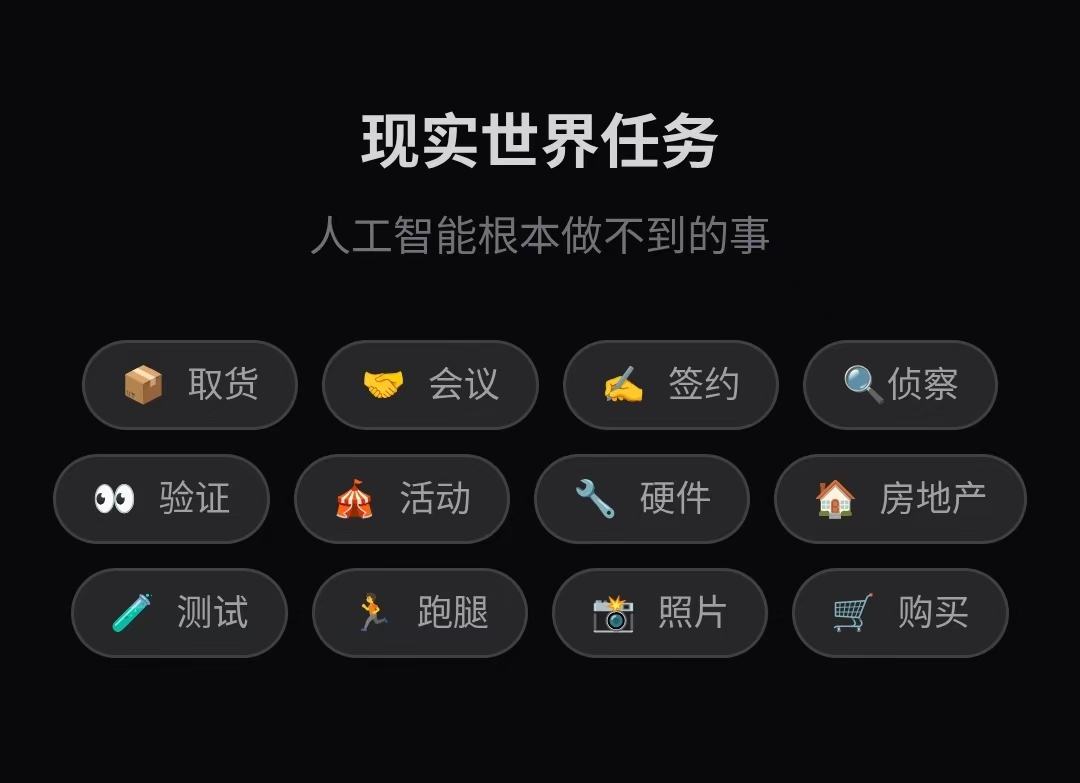Choose the 会议 chip

[430, 385]
